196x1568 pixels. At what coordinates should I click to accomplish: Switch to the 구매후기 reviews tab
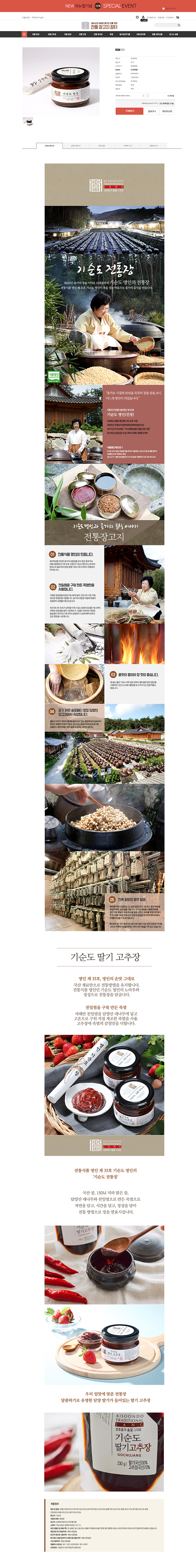(x=127, y=145)
